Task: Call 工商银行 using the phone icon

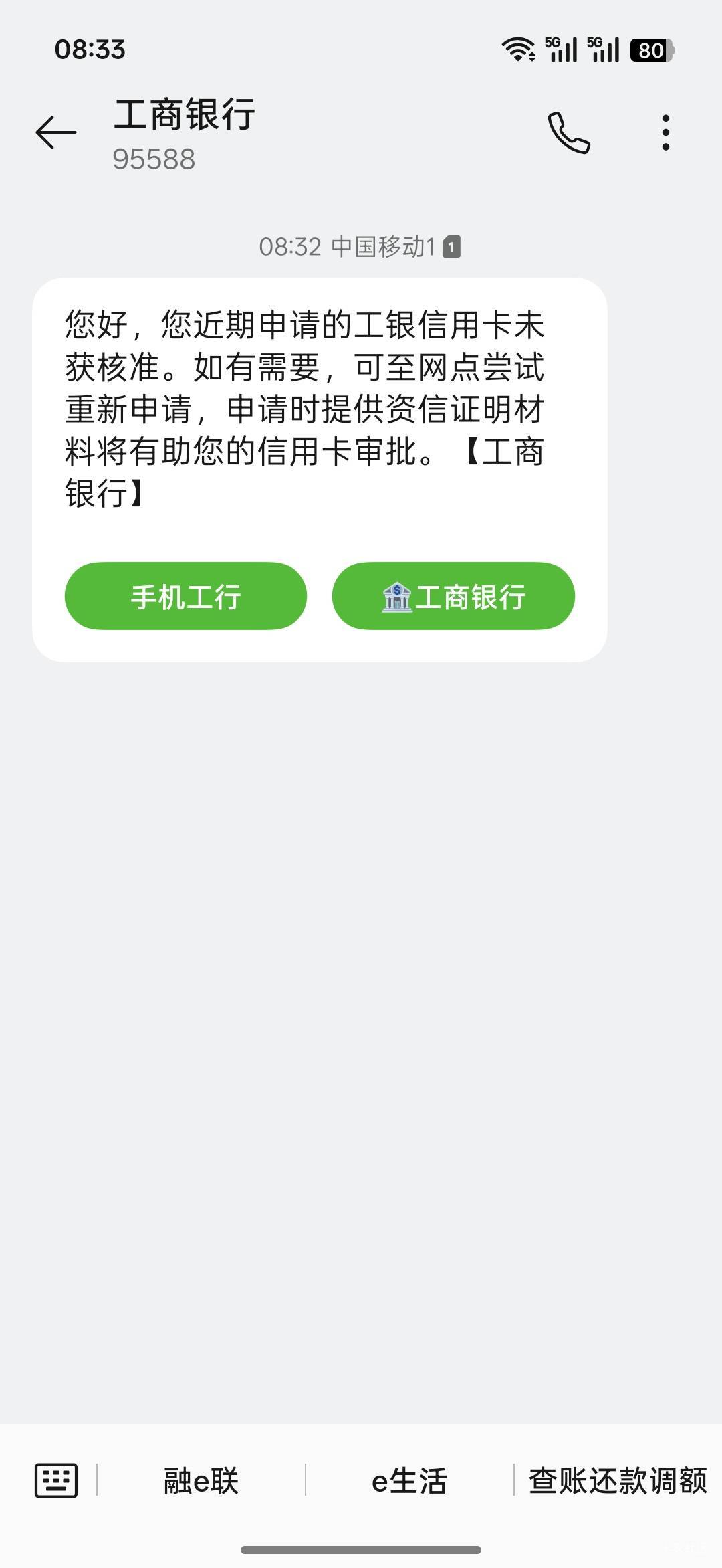Action: 569,132
